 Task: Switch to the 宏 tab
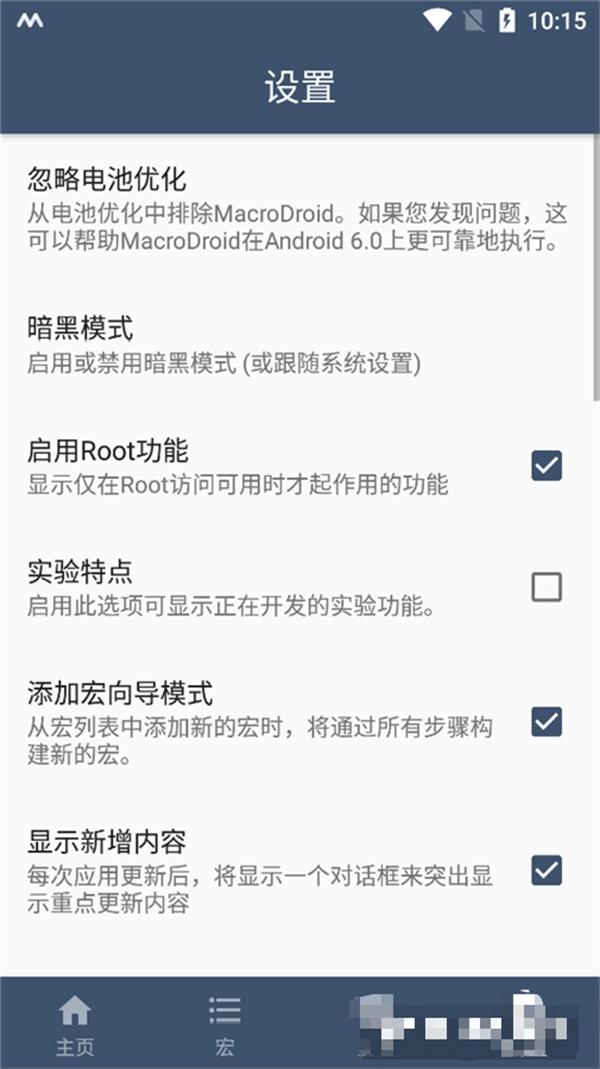pyautogui.click(x=224, y=1024)
